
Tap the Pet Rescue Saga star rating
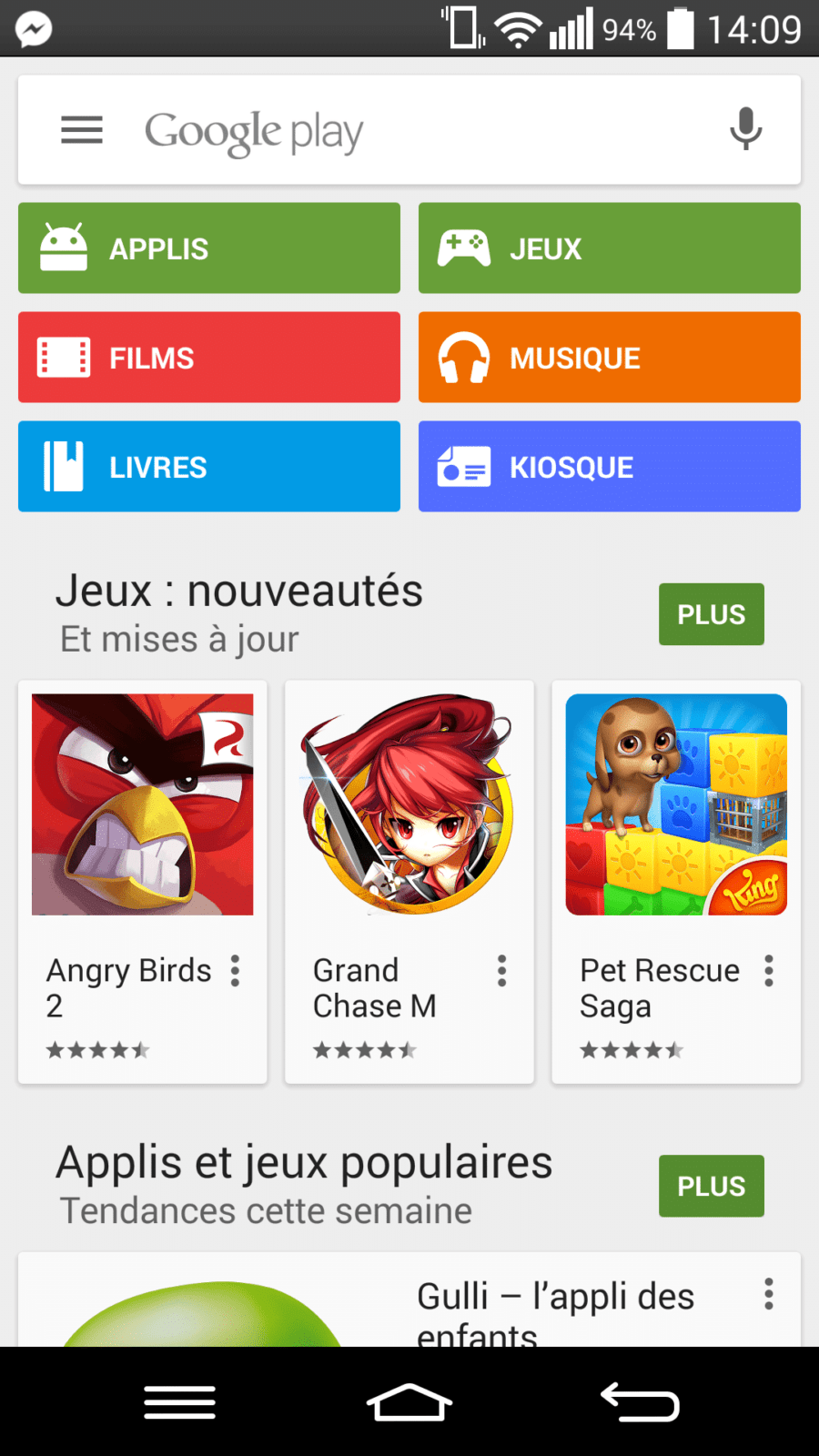pyautogui.click(x=632, y=1050)
